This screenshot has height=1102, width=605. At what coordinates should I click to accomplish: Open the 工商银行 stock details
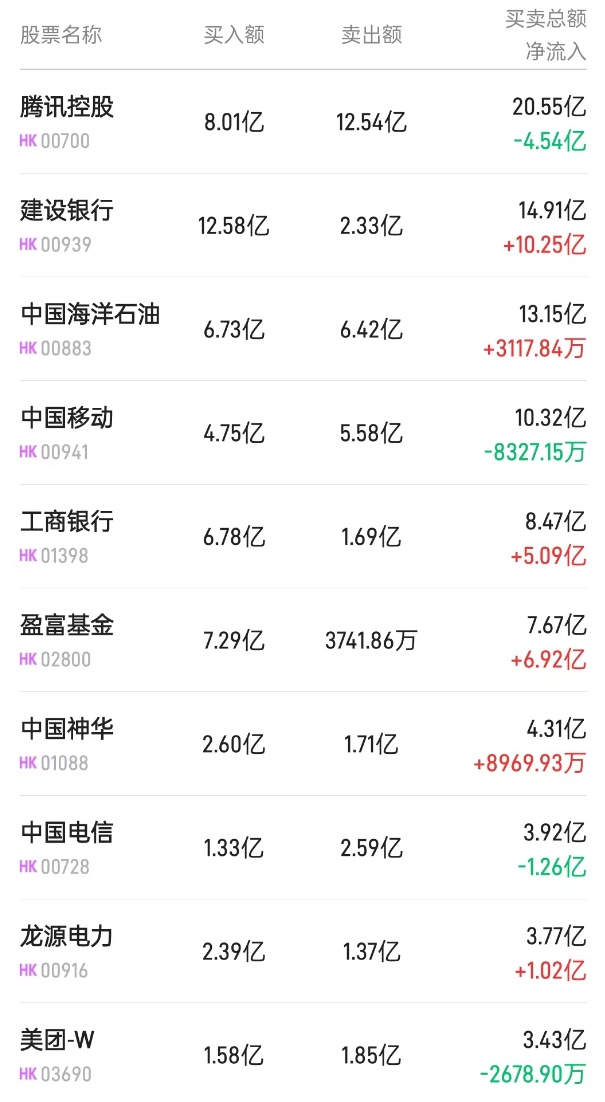68,522
